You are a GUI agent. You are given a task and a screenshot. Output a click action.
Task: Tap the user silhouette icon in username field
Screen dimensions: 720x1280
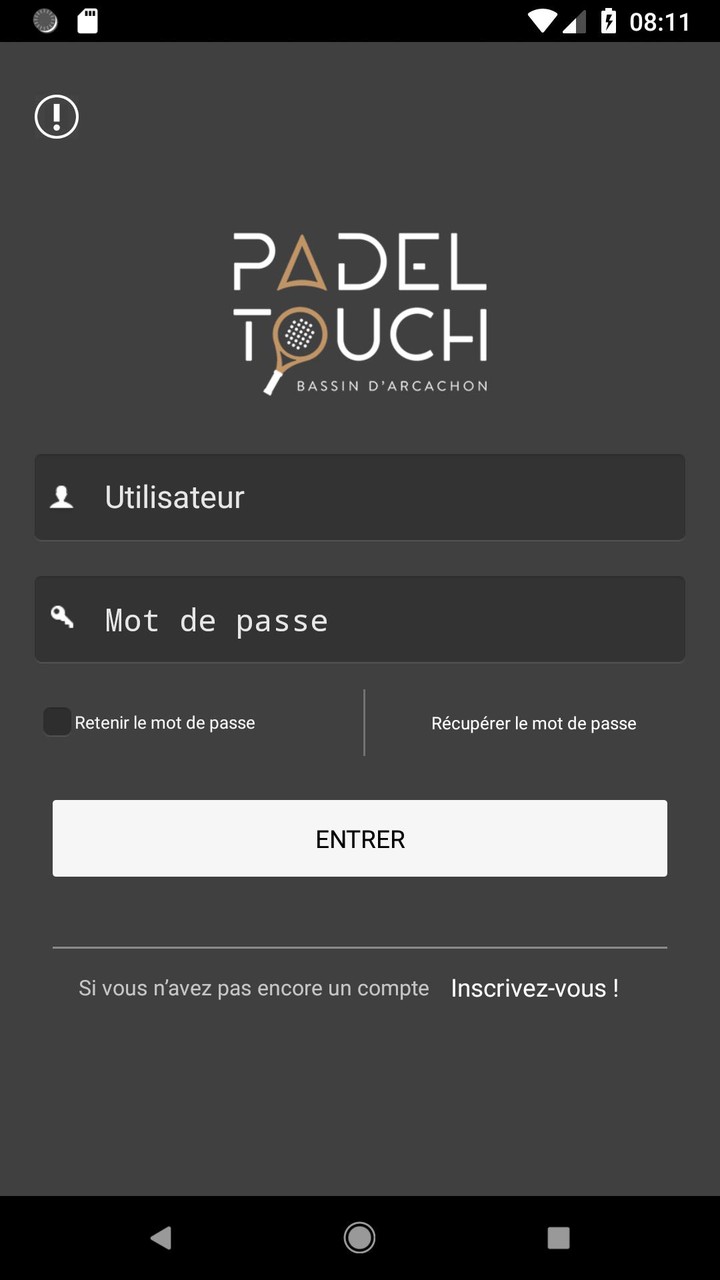(x=63, y=496)
